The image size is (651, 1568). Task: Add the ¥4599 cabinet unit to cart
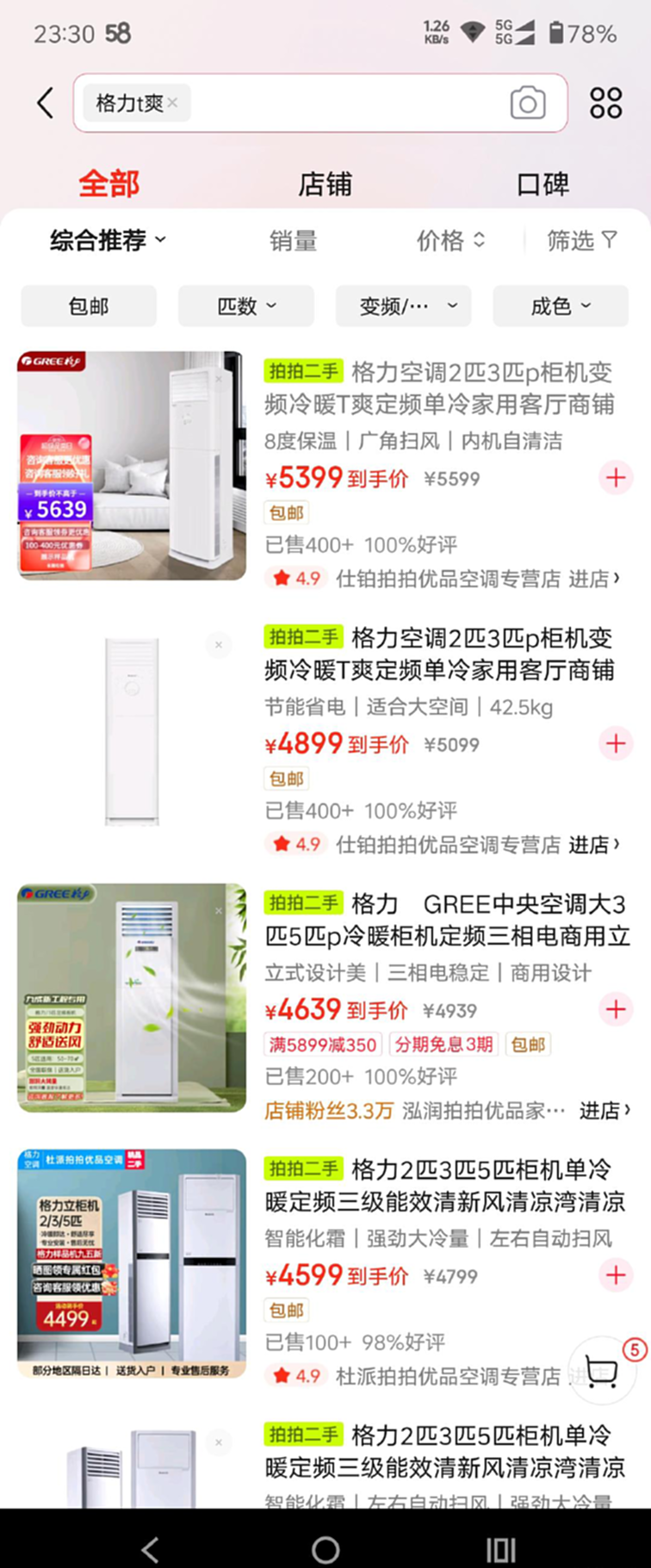coord(616,1274)
